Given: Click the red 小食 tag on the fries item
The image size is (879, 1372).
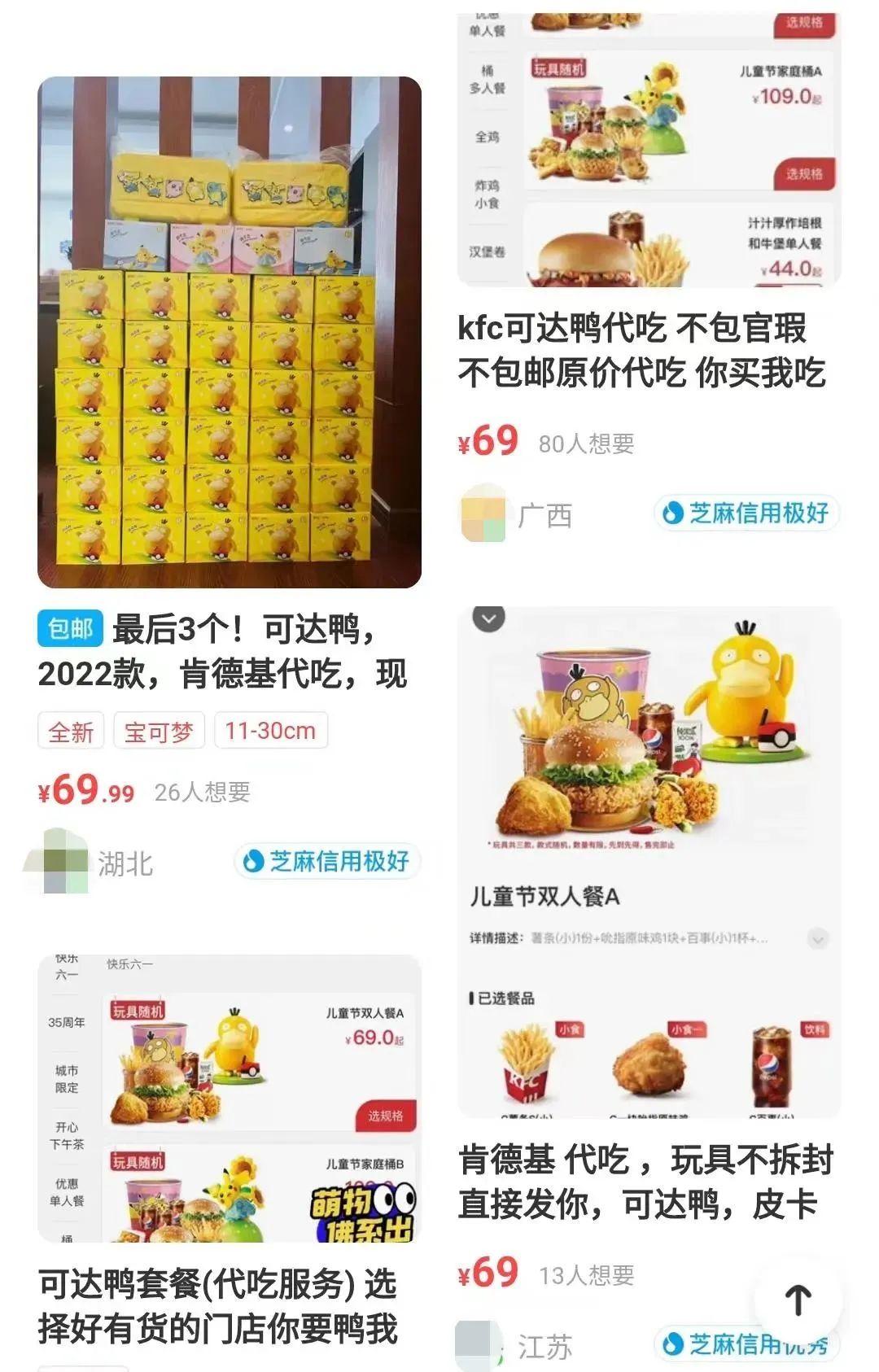Looking at the screenshot, I should (x=570, y=1030).
